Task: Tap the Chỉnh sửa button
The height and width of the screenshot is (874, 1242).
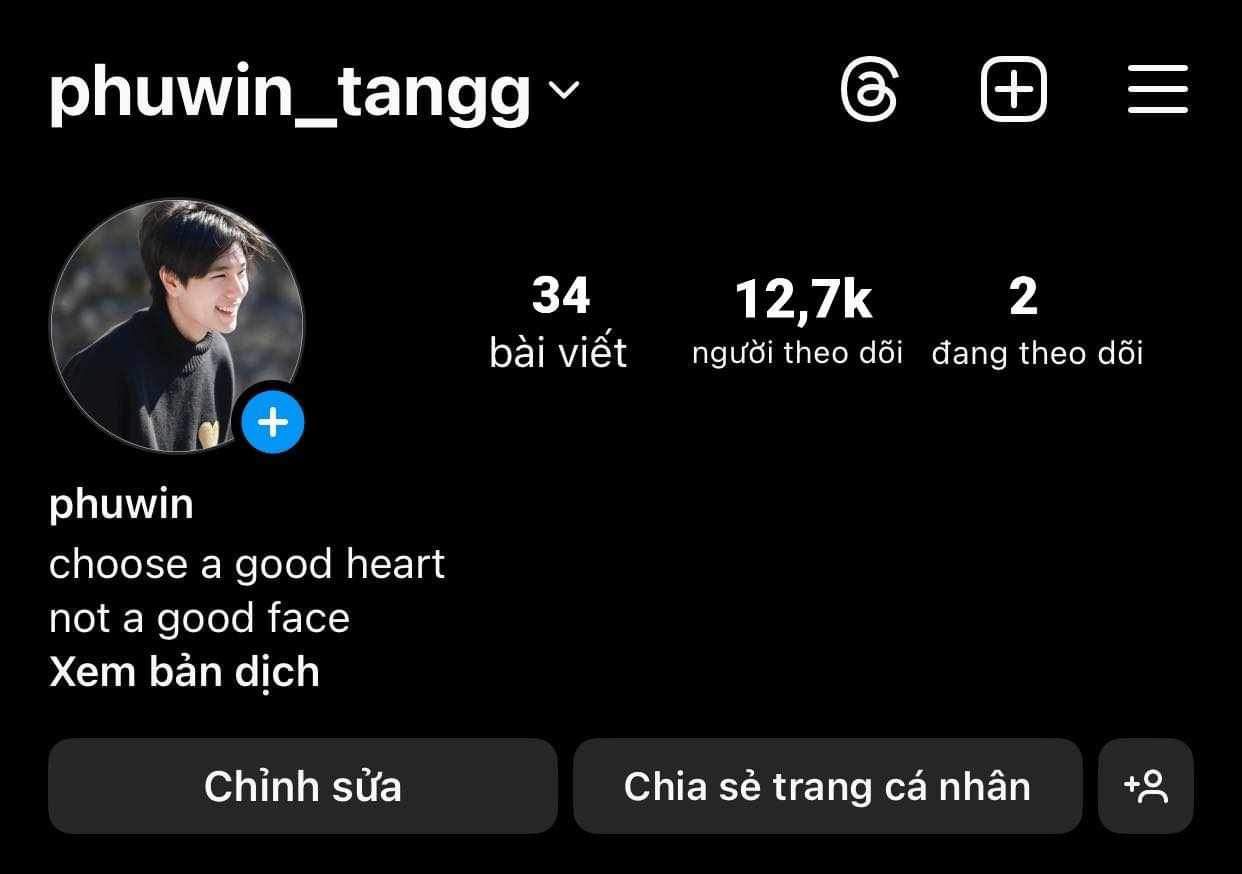Action: (303, 787)
